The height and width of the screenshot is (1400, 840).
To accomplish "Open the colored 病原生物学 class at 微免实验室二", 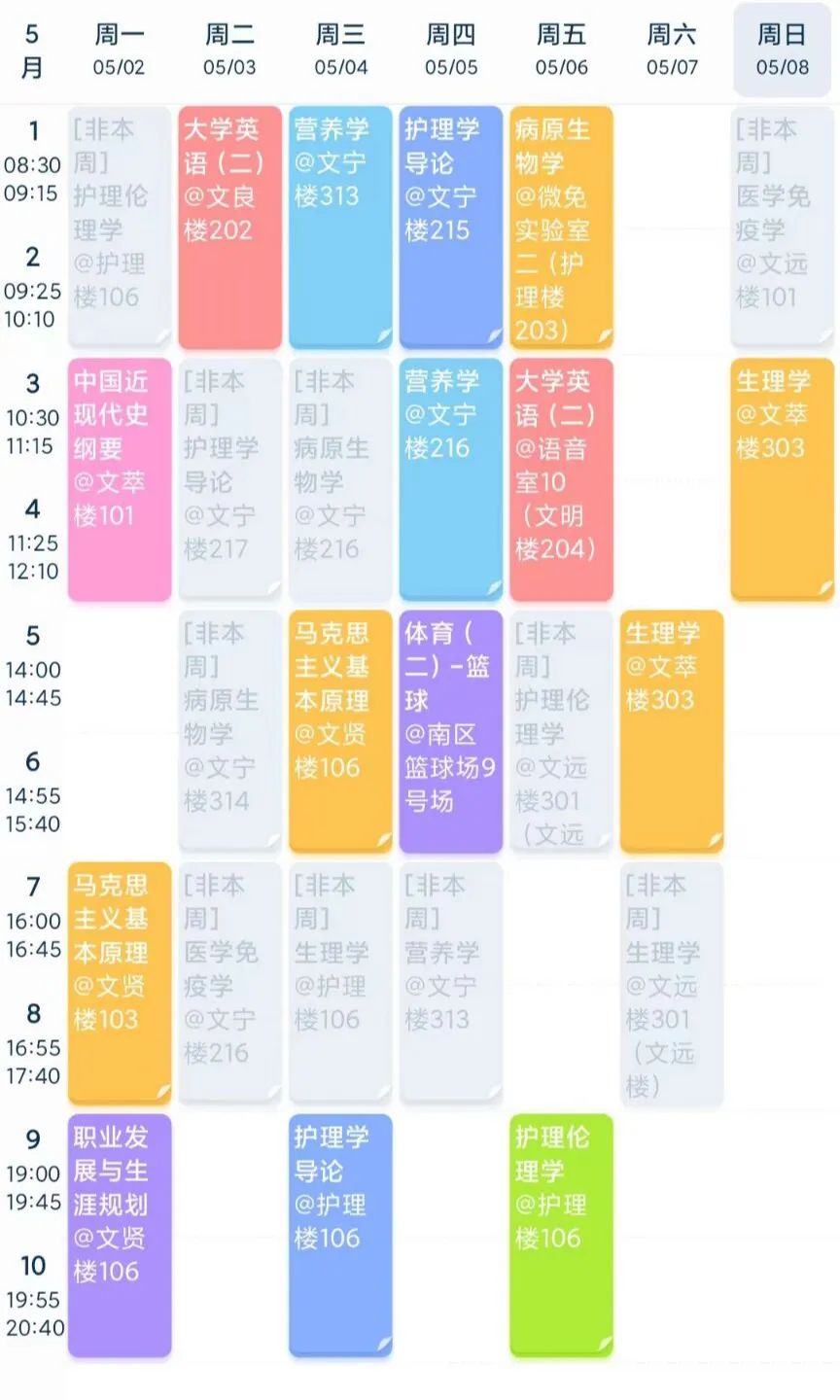I will [x=561, y=227].
